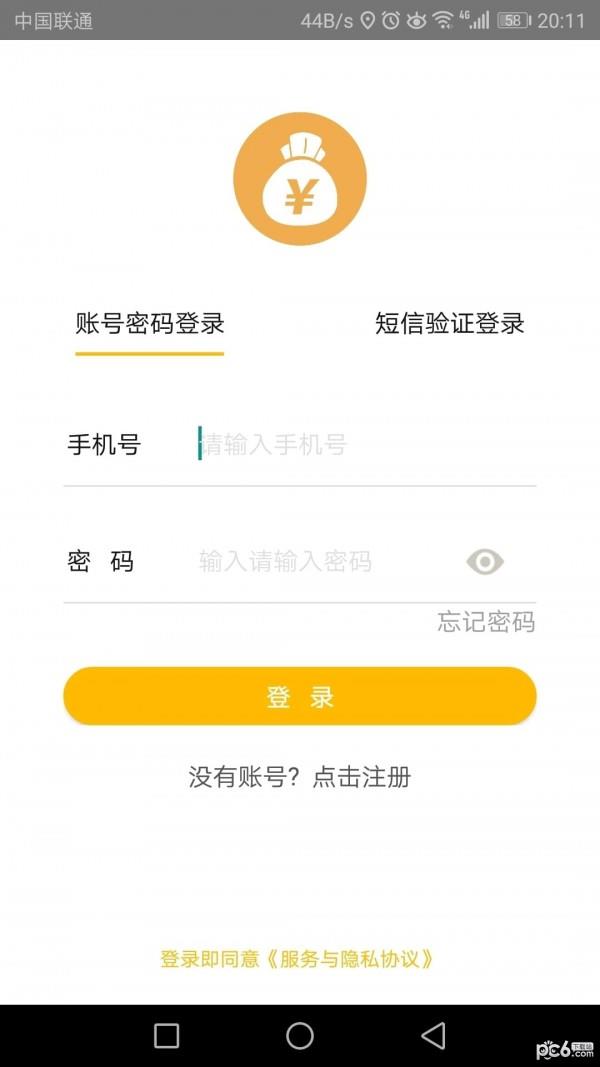
Task: Focus the 请输入手机号 phone number field
Action: click(366, 444)
